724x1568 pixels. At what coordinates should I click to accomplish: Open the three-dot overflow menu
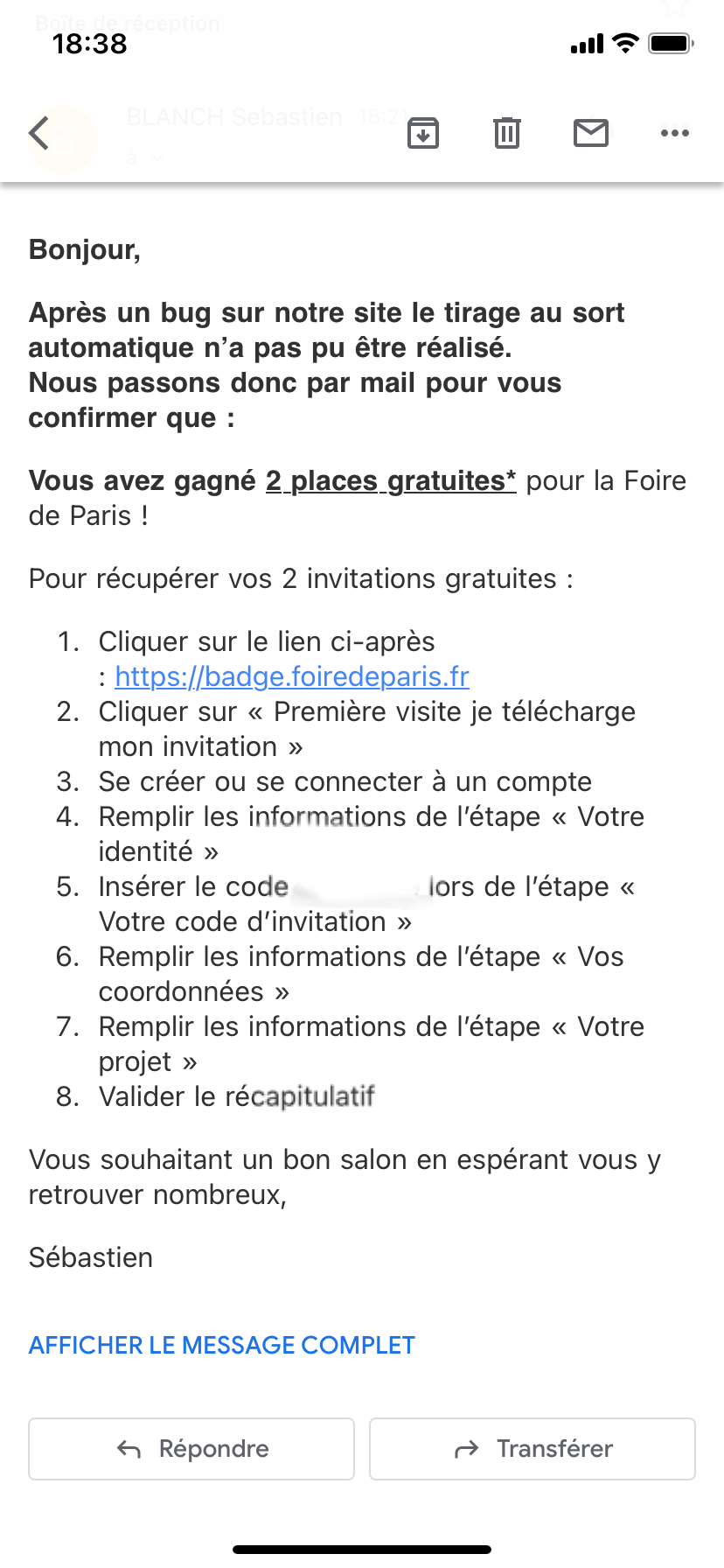(675, 133)
